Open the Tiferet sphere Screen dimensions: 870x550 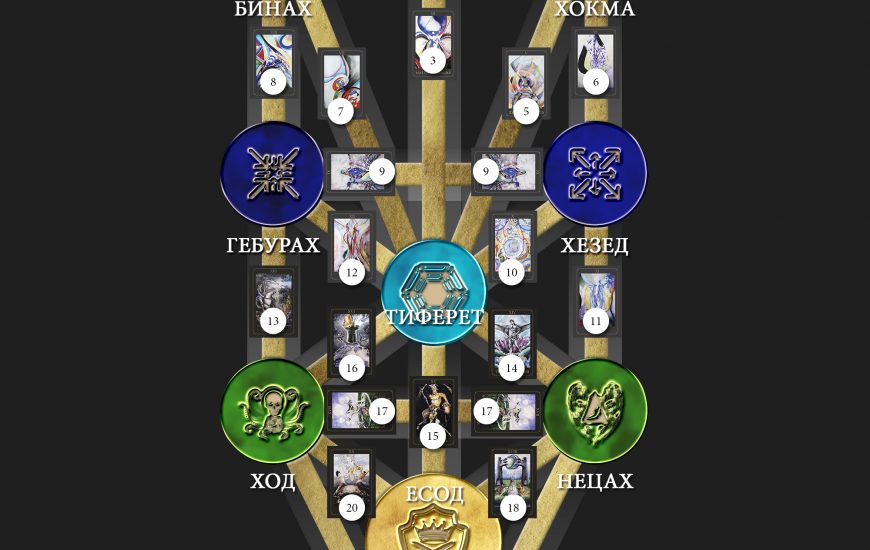pyautogui.click(x=433, y=293)
